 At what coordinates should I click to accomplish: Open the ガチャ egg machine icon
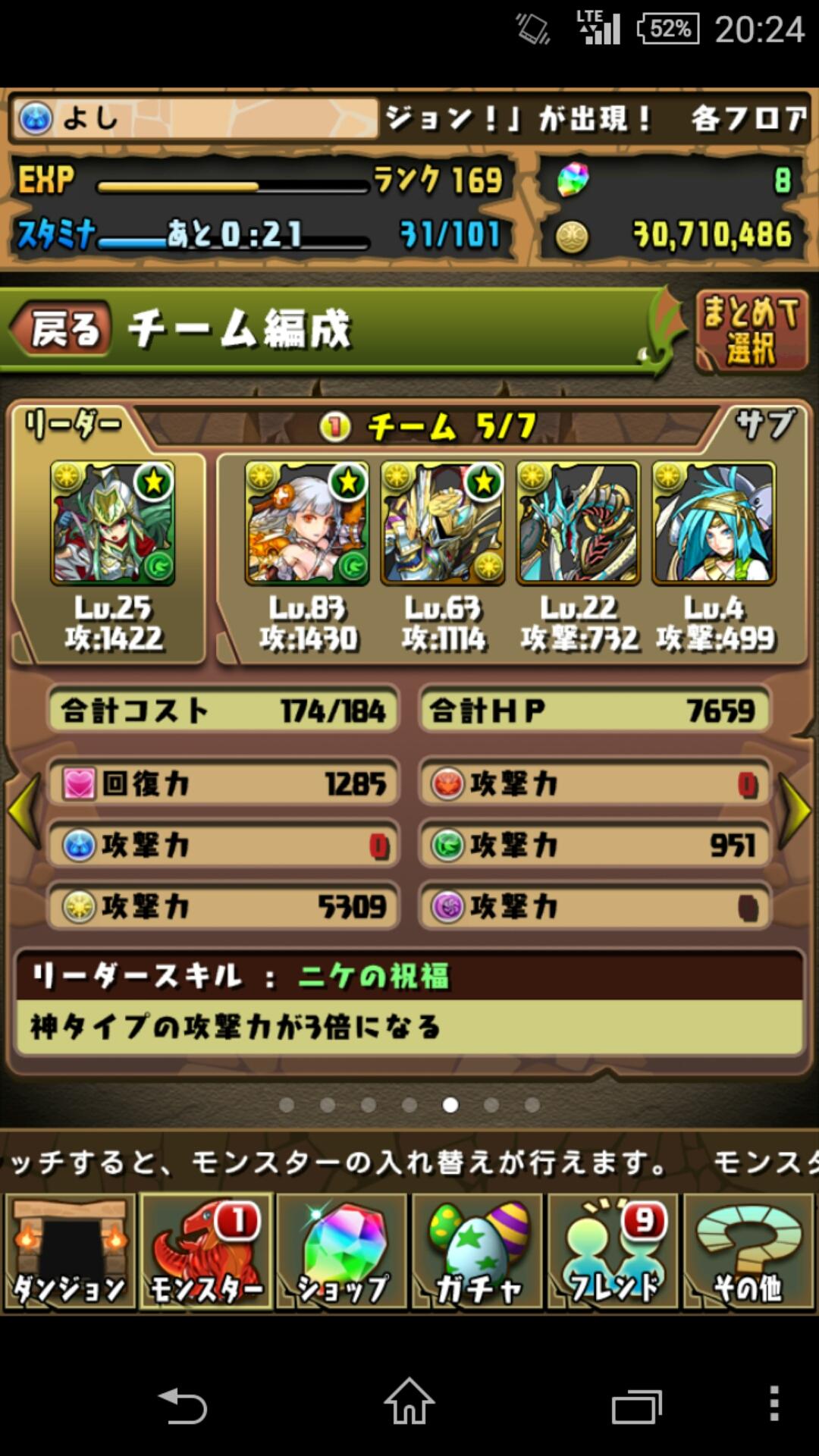point(478,1247)
